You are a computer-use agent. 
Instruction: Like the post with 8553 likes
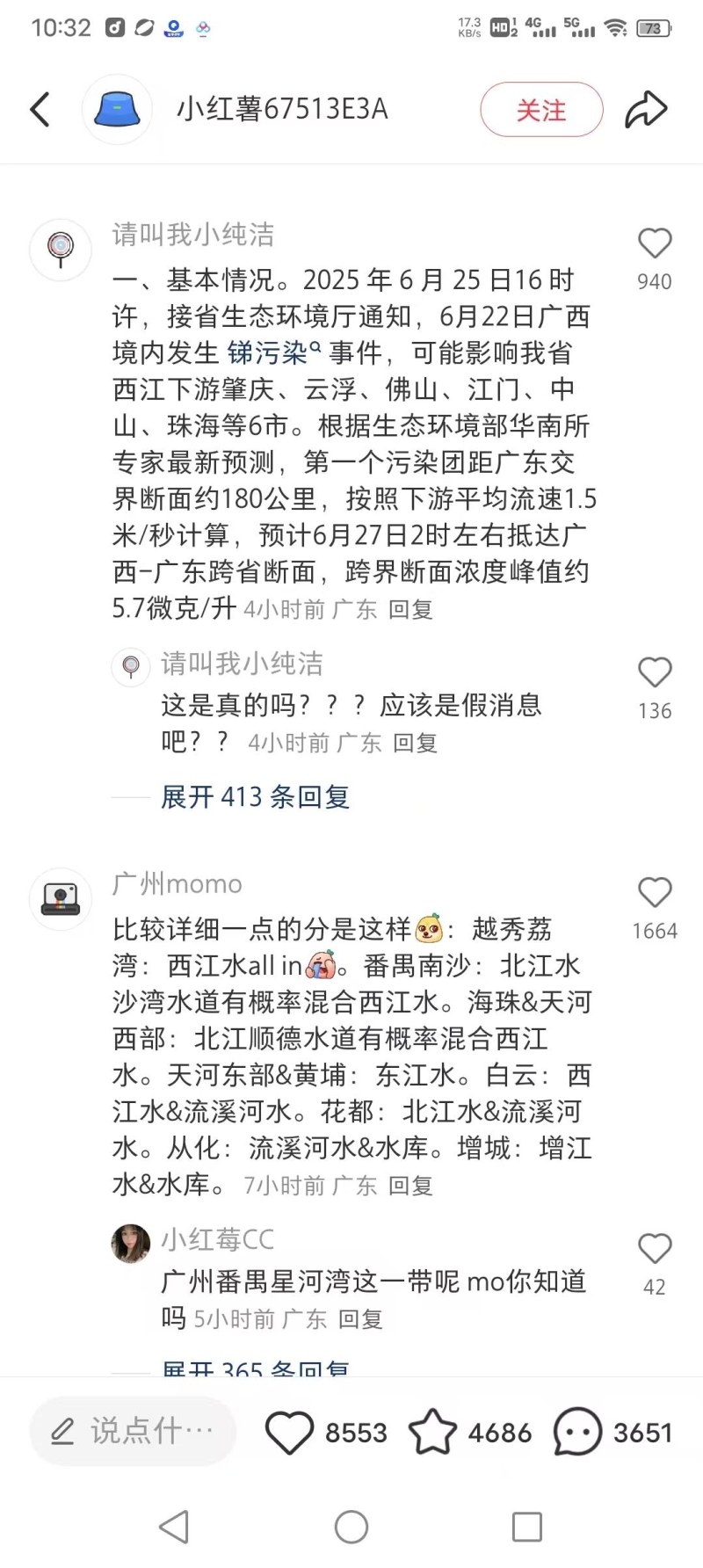[290, 1432]
